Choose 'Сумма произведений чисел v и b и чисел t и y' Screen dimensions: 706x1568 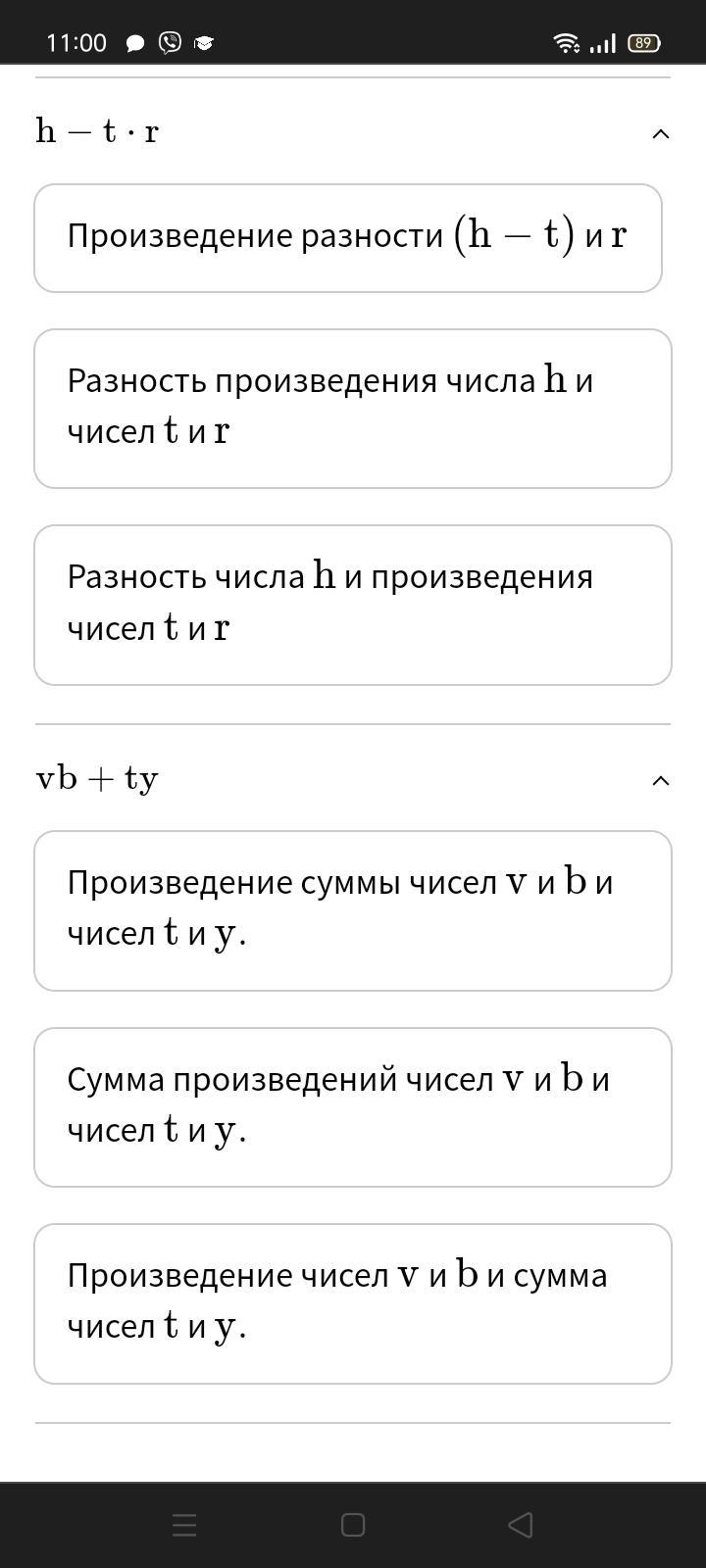coord(353,1107)
